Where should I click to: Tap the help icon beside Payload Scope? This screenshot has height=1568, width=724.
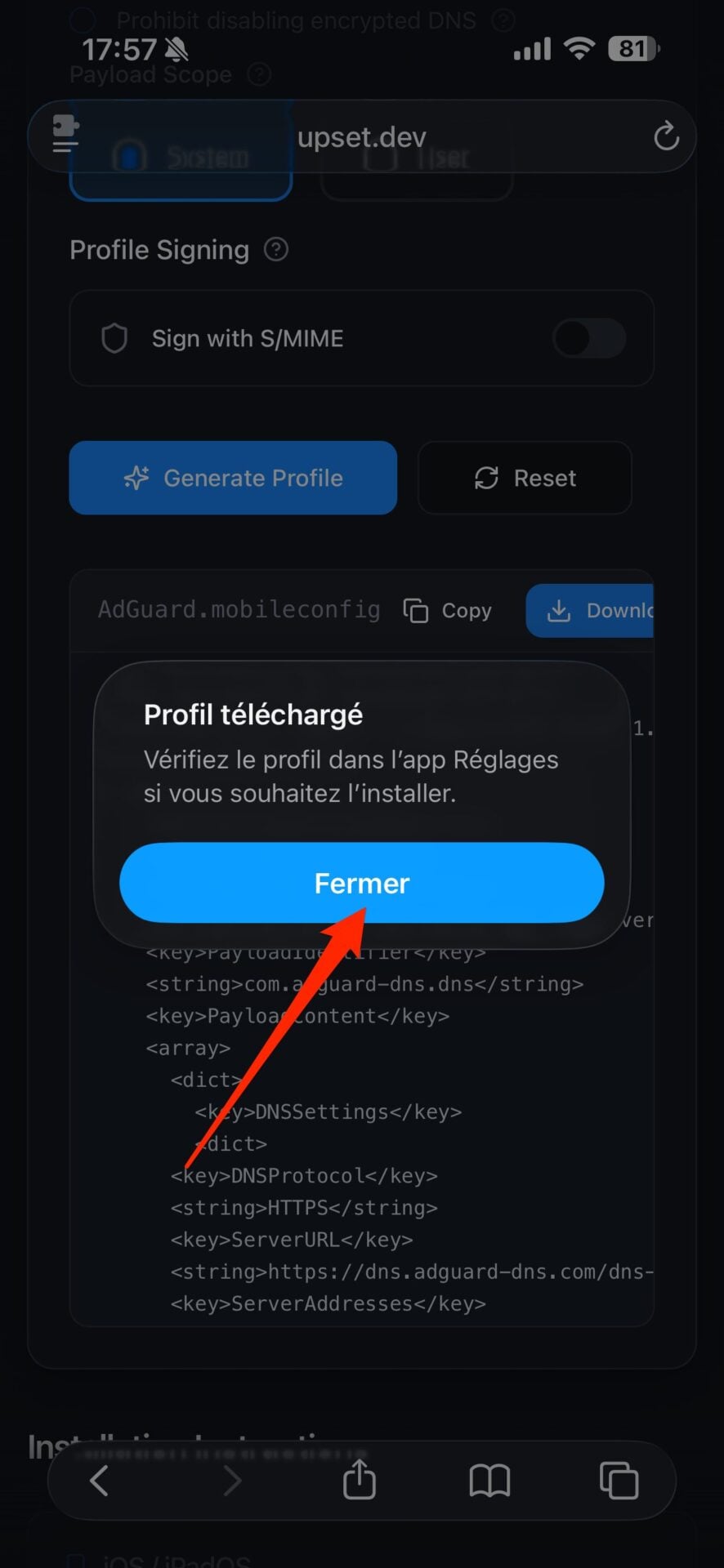click(x=259, y=74)
